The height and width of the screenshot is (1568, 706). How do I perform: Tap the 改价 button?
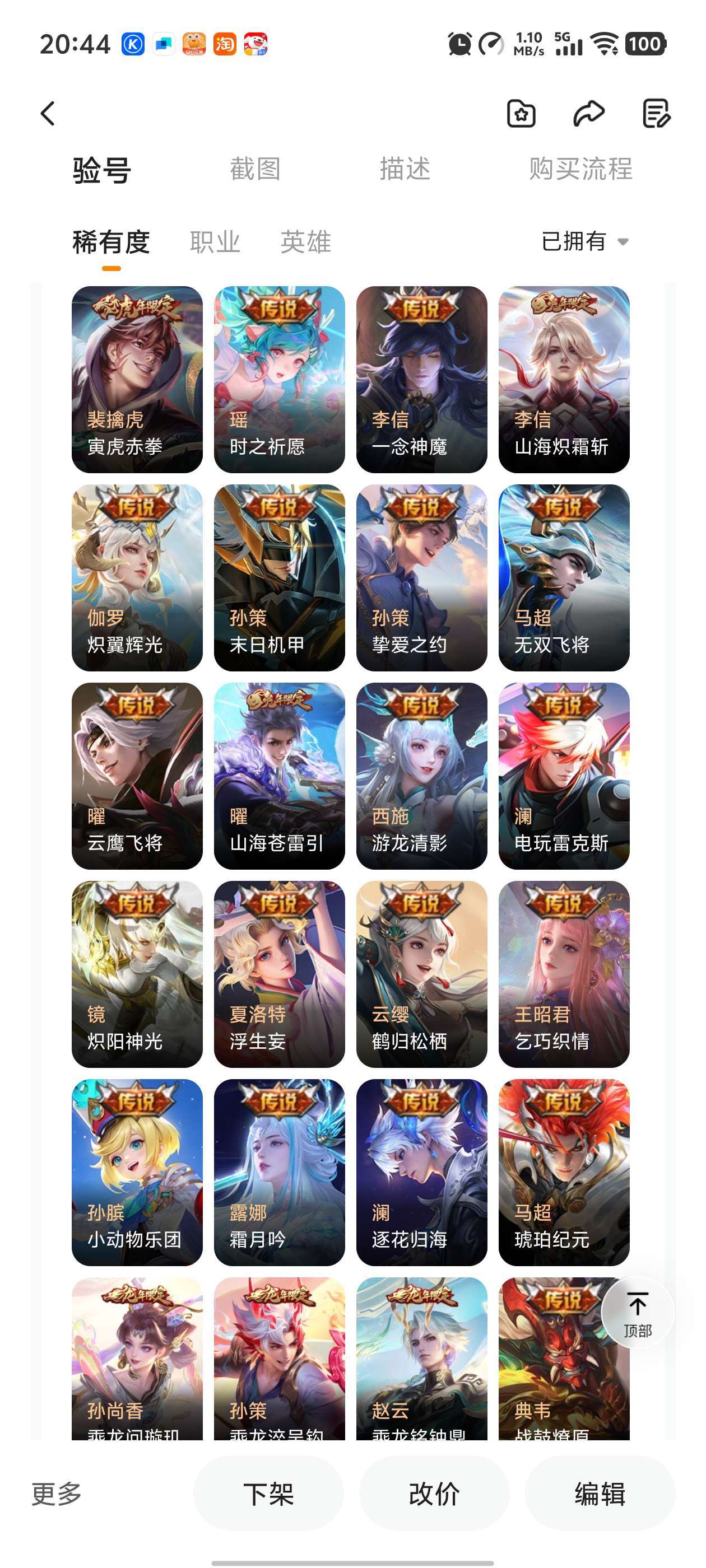pyautogui.click(x=434, y=1493)
